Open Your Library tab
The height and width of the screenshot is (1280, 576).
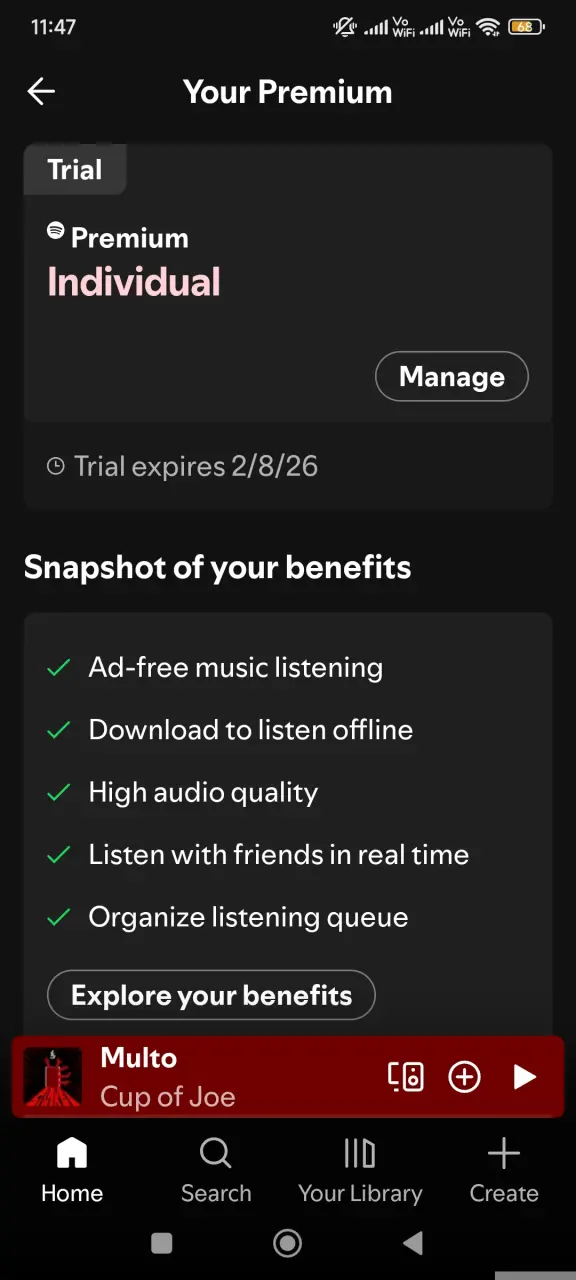click(x=360, y=1170)
